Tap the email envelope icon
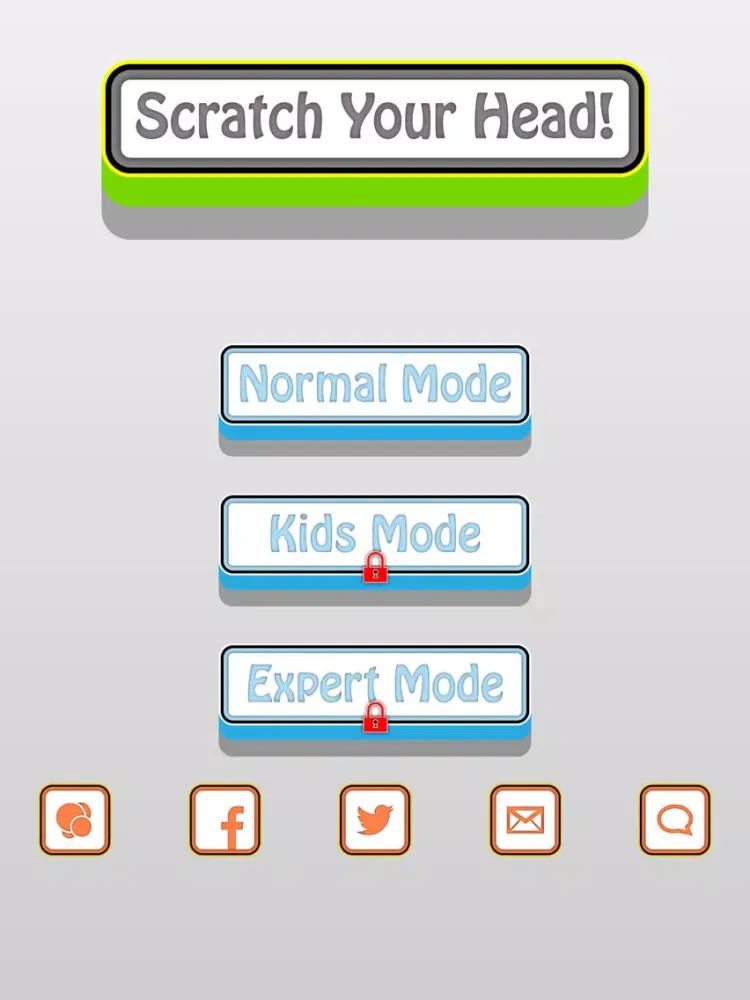Viewport: 750px width, 1000px height. [x=525, y=820]
